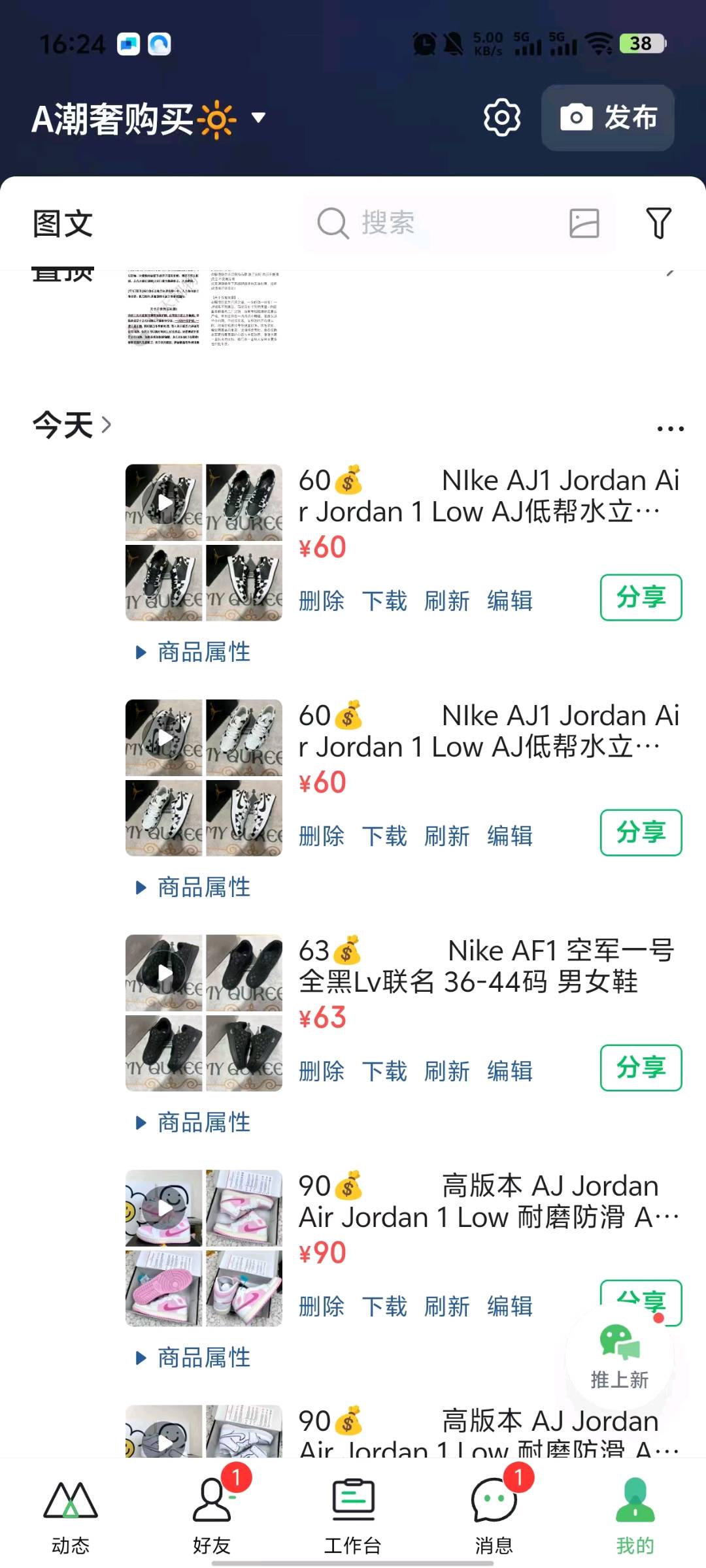
Task: Open the three-dot menu beside 今天
Action: coord(669,428)
